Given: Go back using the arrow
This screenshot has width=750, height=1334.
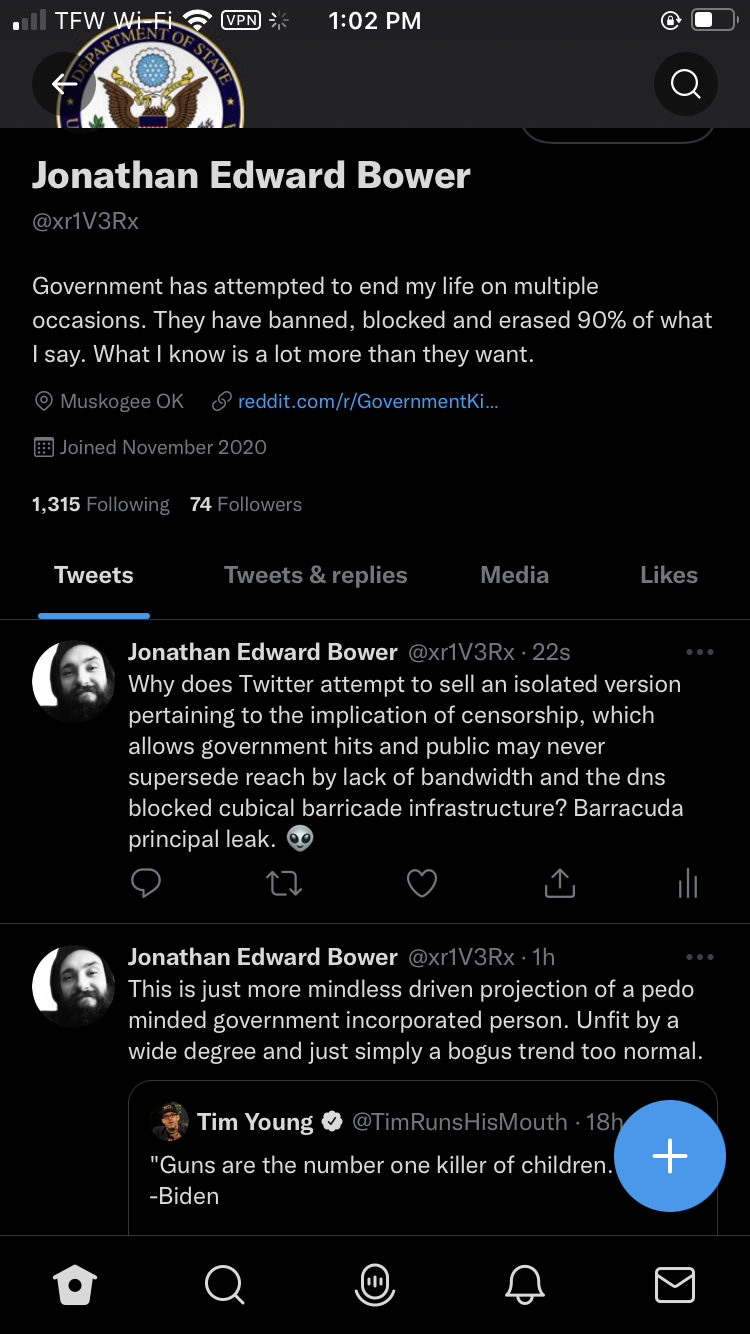Looking at the screenshot, I should coord(64,84).
